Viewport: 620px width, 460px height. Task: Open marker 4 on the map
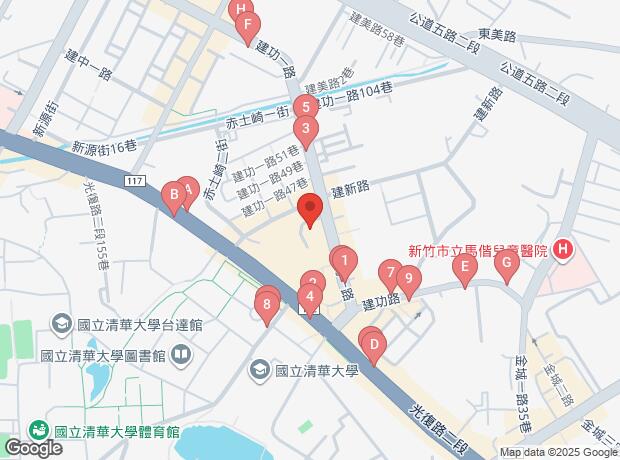click(x=310, y=298)
